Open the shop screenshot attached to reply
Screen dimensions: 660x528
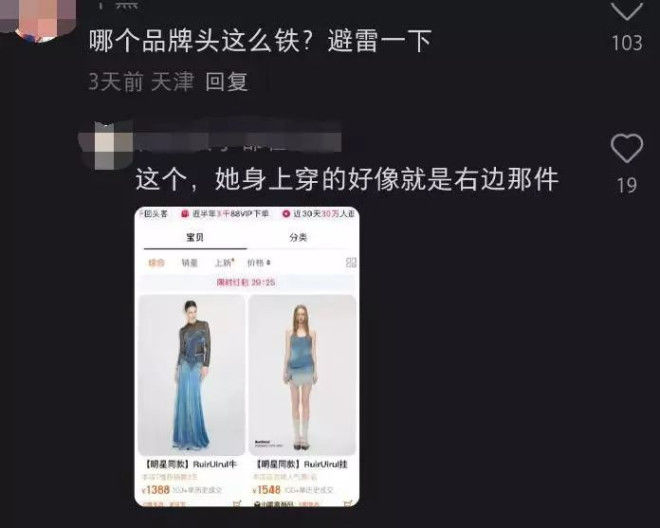click(x=247, y=355)
